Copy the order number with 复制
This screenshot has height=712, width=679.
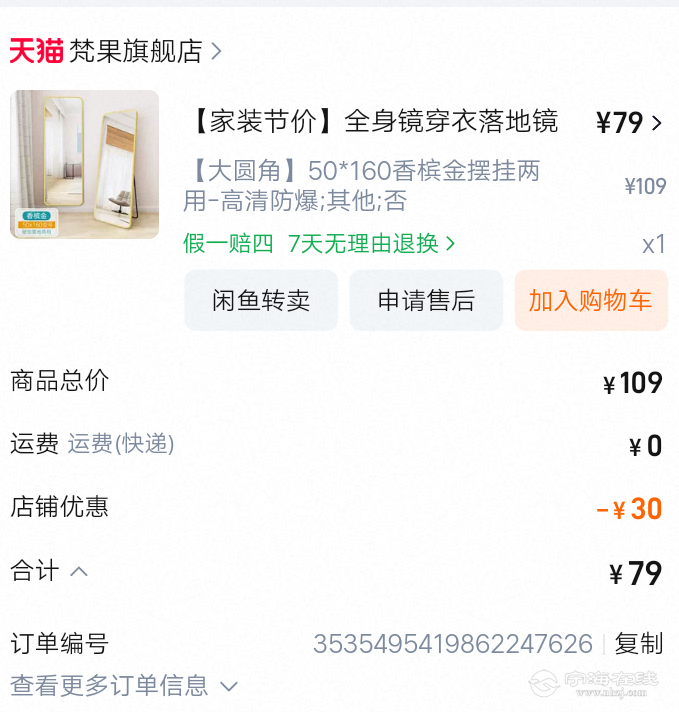click(638, 643)
